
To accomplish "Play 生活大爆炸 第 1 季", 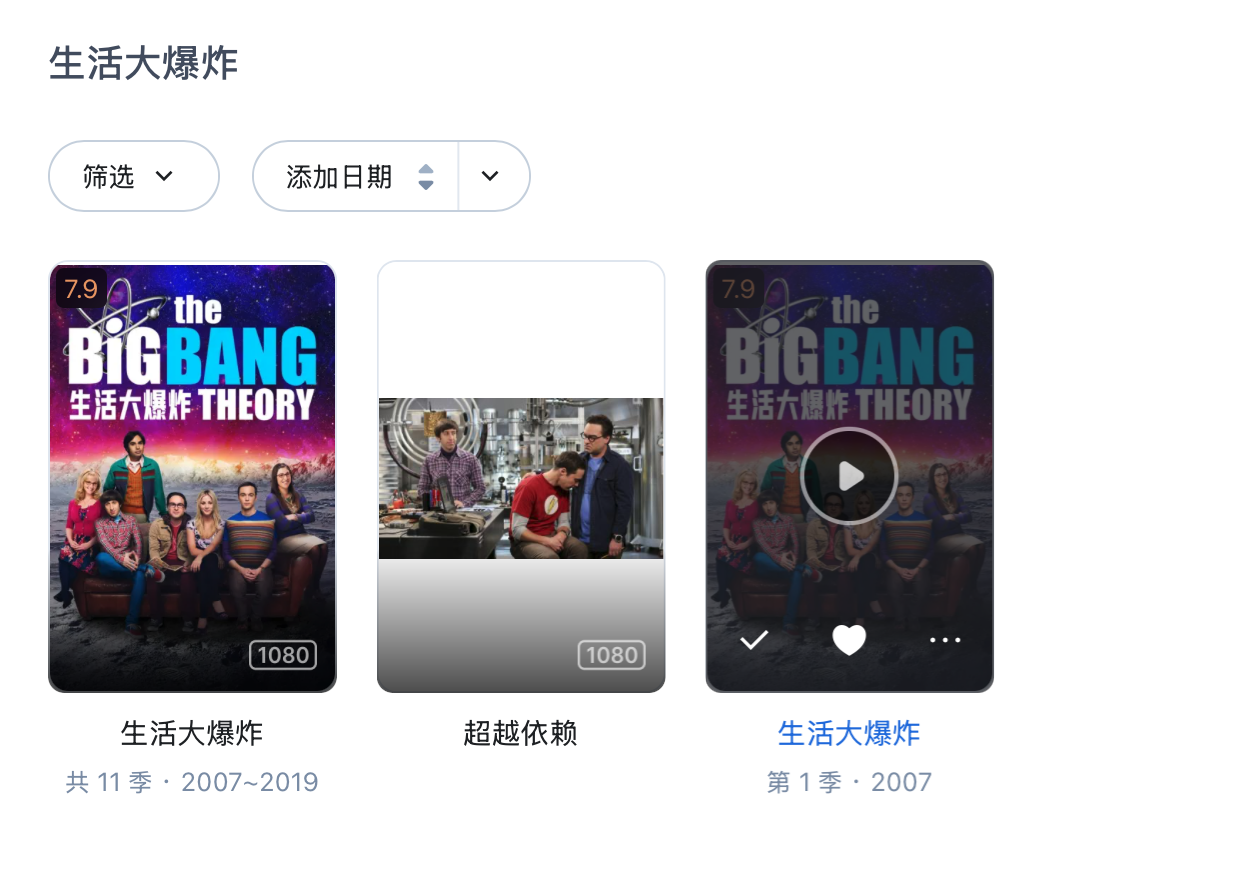I will click(x=849, y=476).
